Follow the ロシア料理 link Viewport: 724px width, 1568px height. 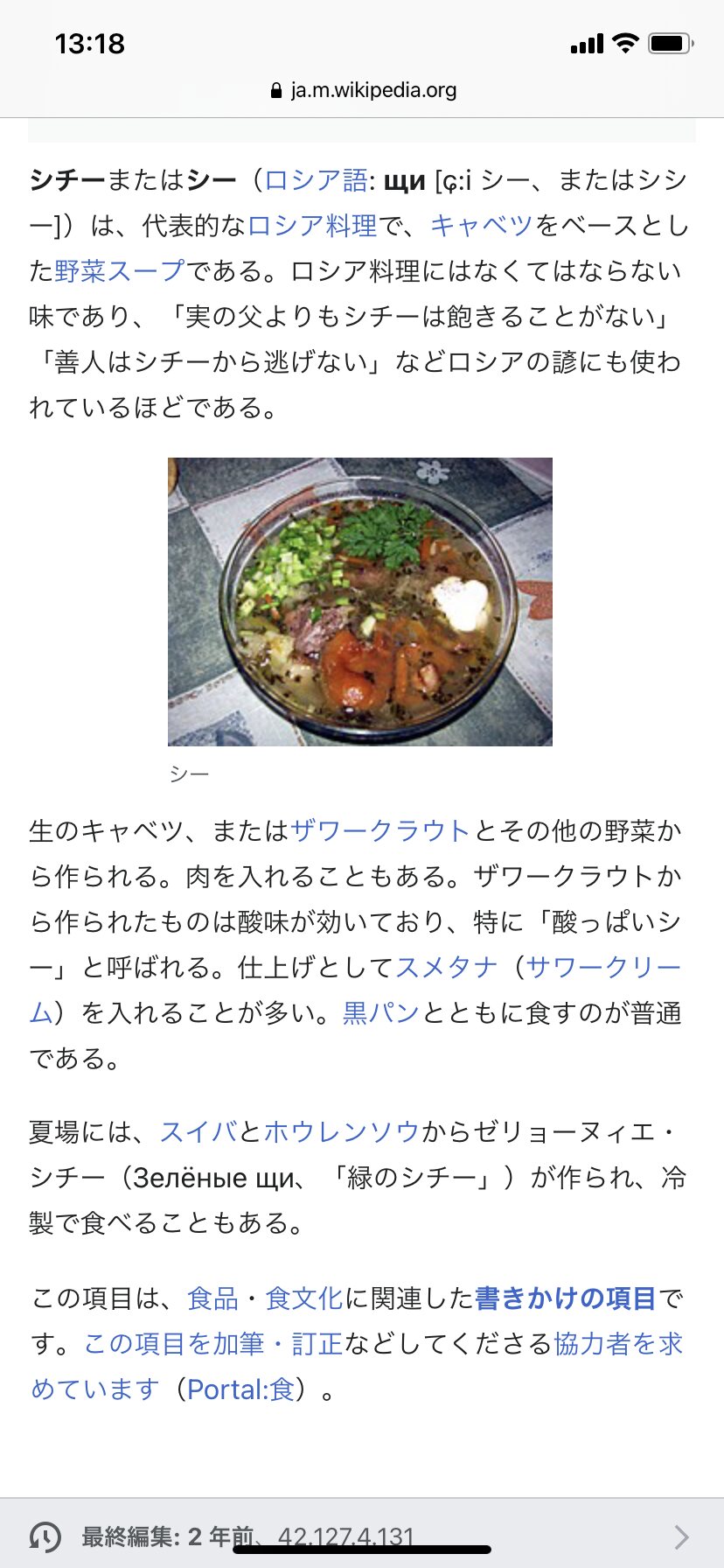[x=312, y=226]
